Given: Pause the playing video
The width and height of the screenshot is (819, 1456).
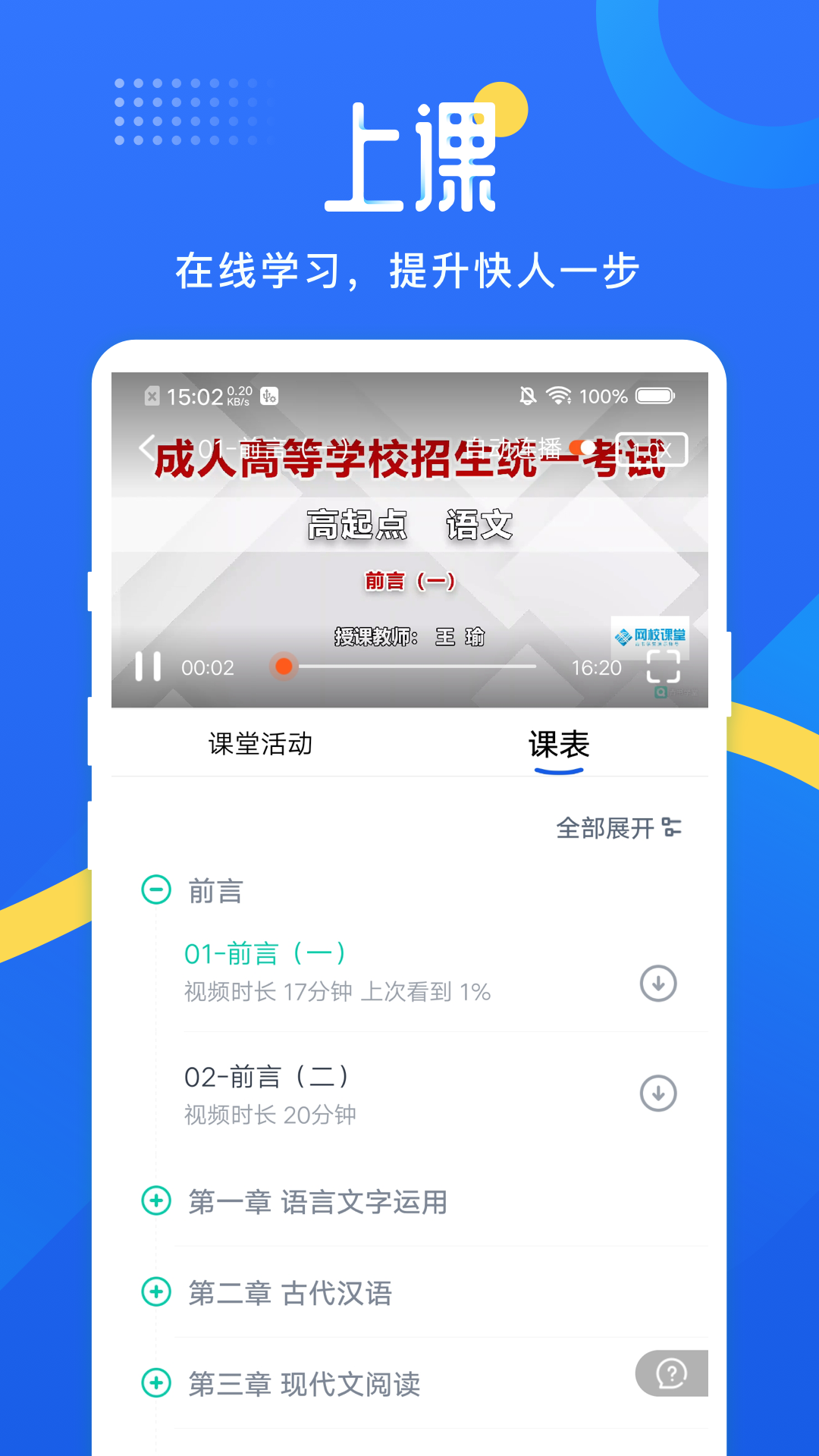Looking at the screenshot, I should pos(146,667).
